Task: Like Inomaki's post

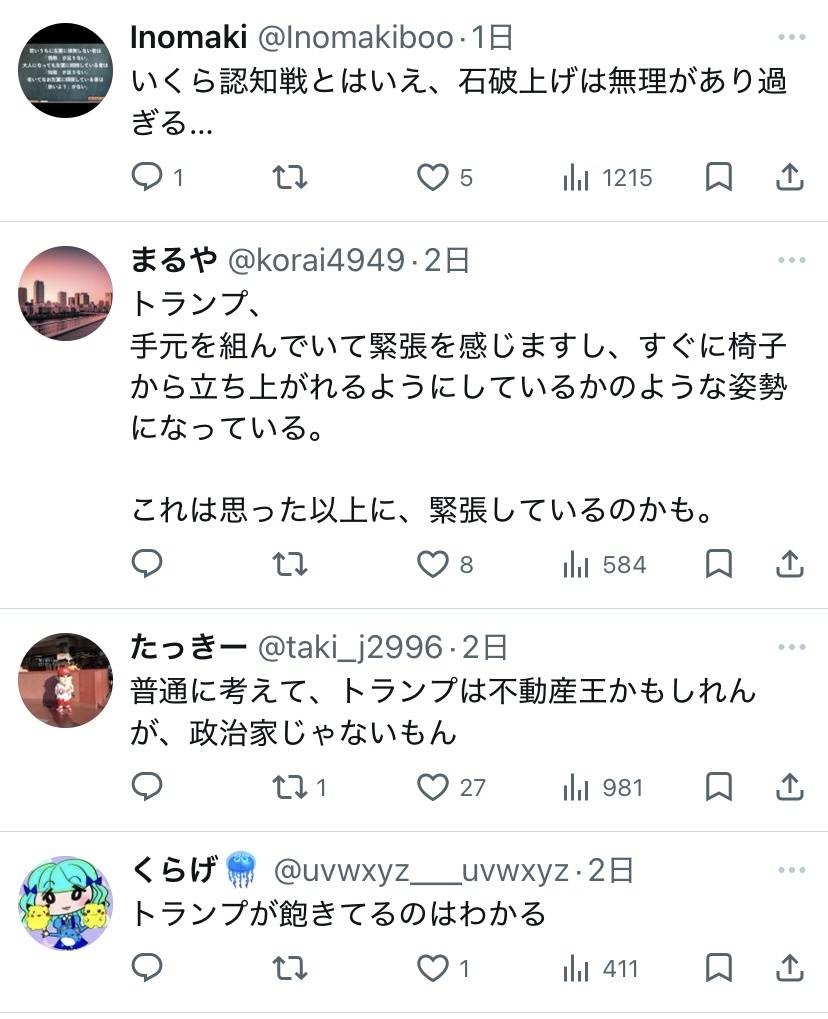Action: tap(432, 178)
